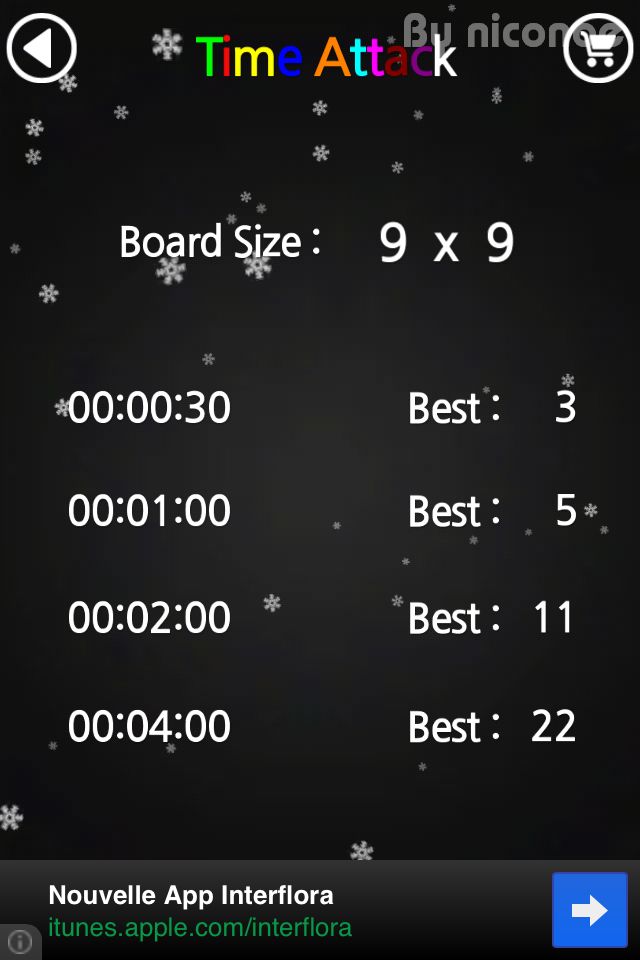Go back using the arrow icon
The image size is (640, 960).
point(41,48)
